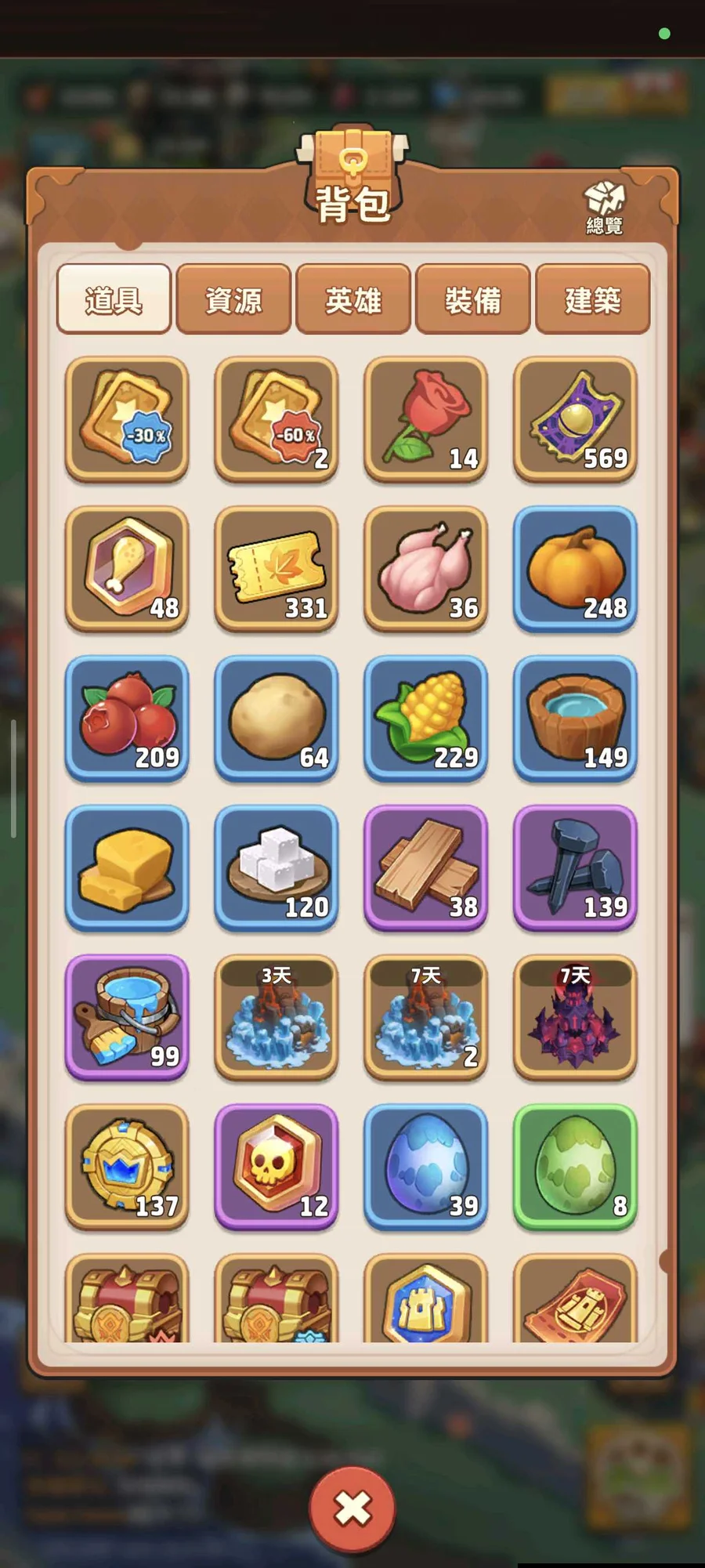This screenshot has width=705, height=1568.
Task: Open the purple magic carpet item 569
Action: [575, 419]
